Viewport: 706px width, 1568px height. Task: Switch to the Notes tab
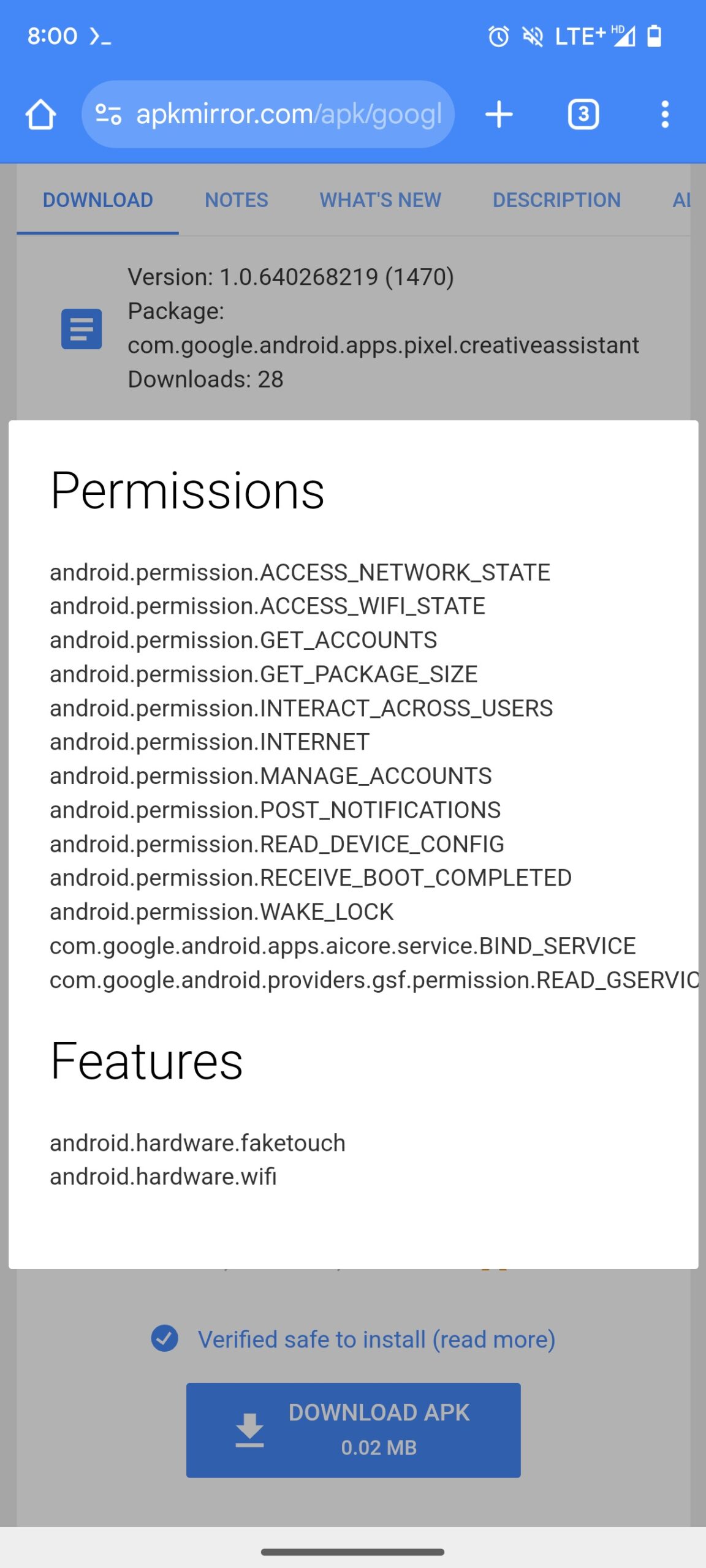(236, 200)
